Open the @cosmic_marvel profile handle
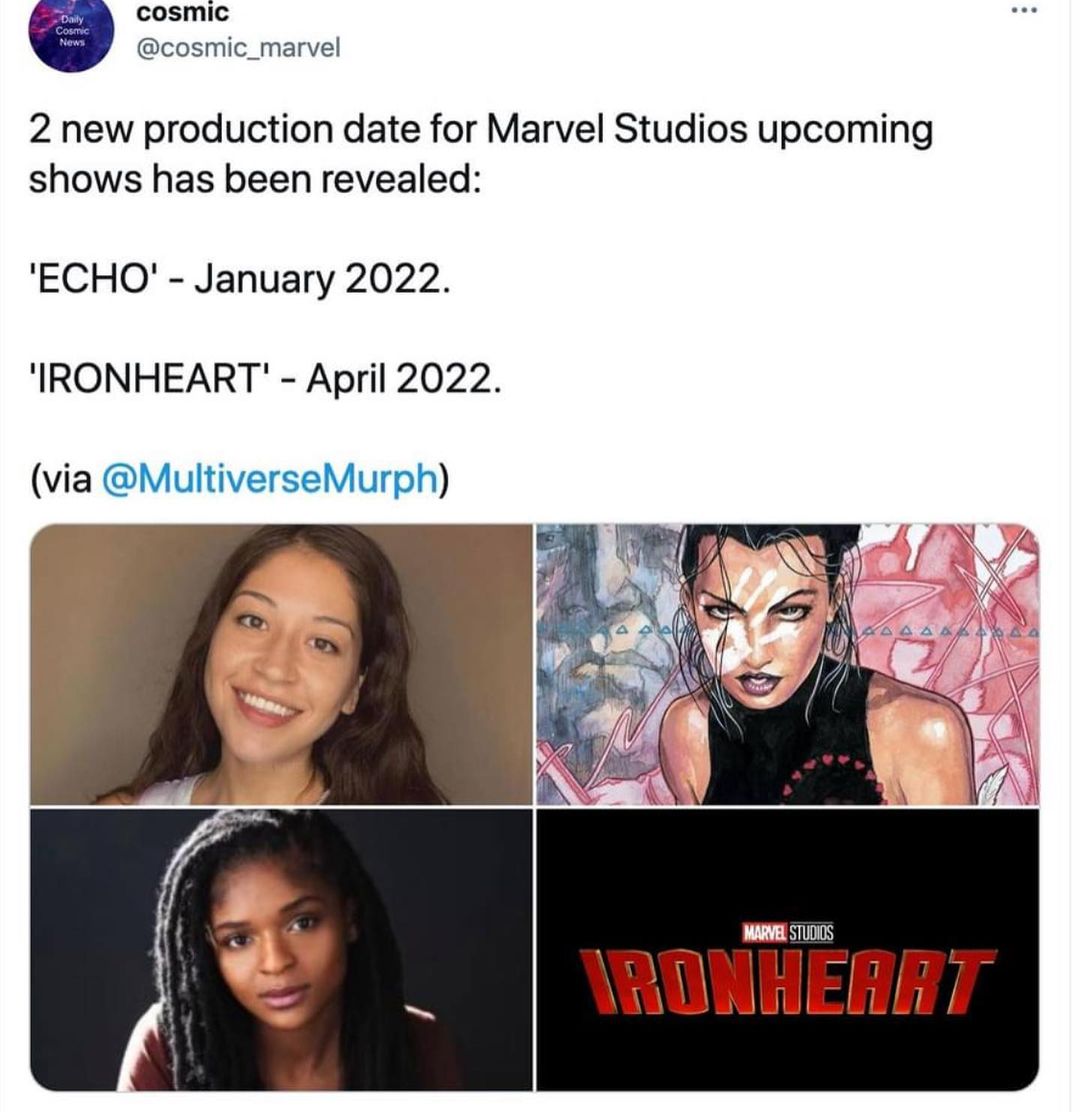1080x1112 pixels. click(237, 47)
